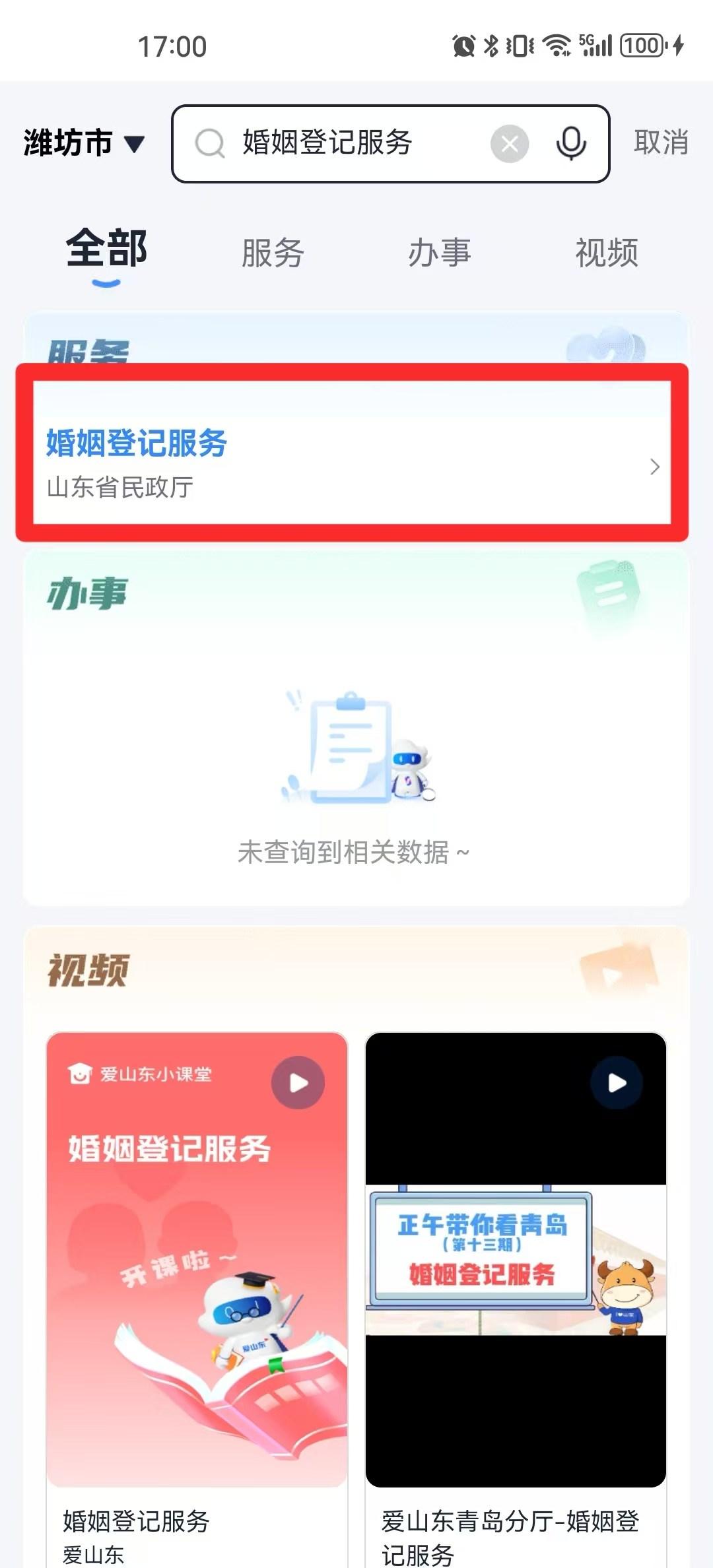Open the 潍坊市 city selector dropdown
Image resolution: width=713 pixels, height=1568 pixels.
click(x=84, y=143)
